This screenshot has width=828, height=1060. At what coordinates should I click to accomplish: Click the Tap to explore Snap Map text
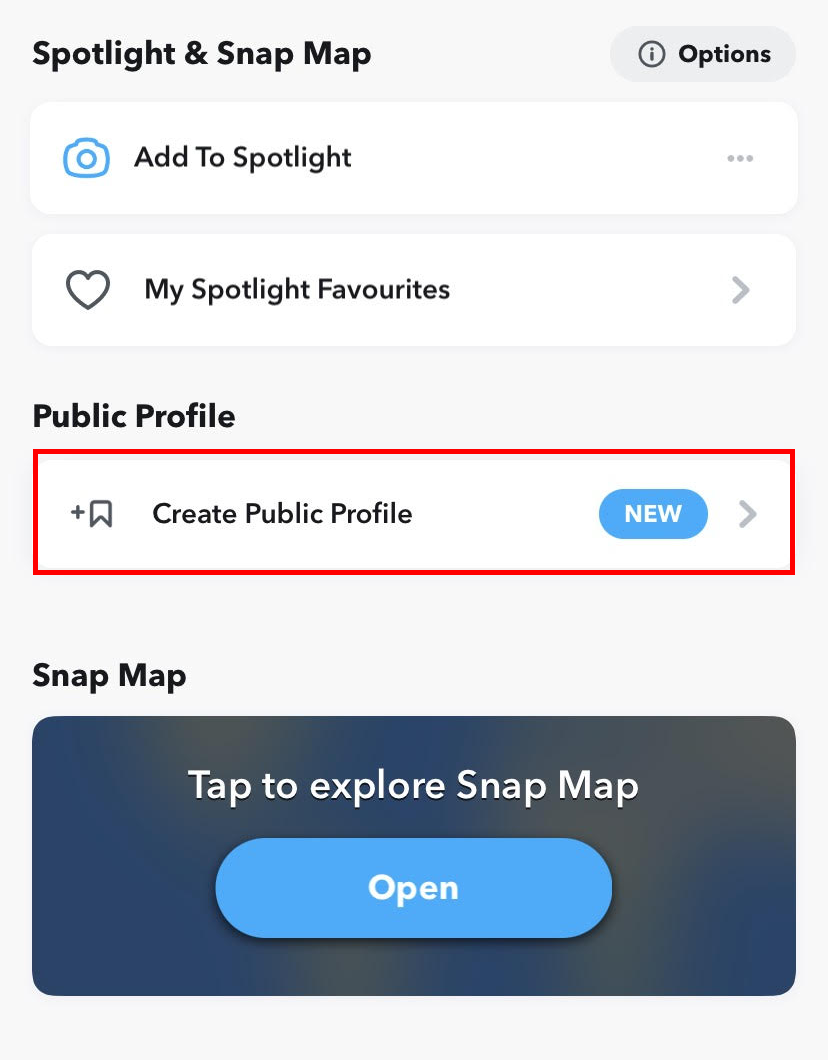(x=414, y=787)
